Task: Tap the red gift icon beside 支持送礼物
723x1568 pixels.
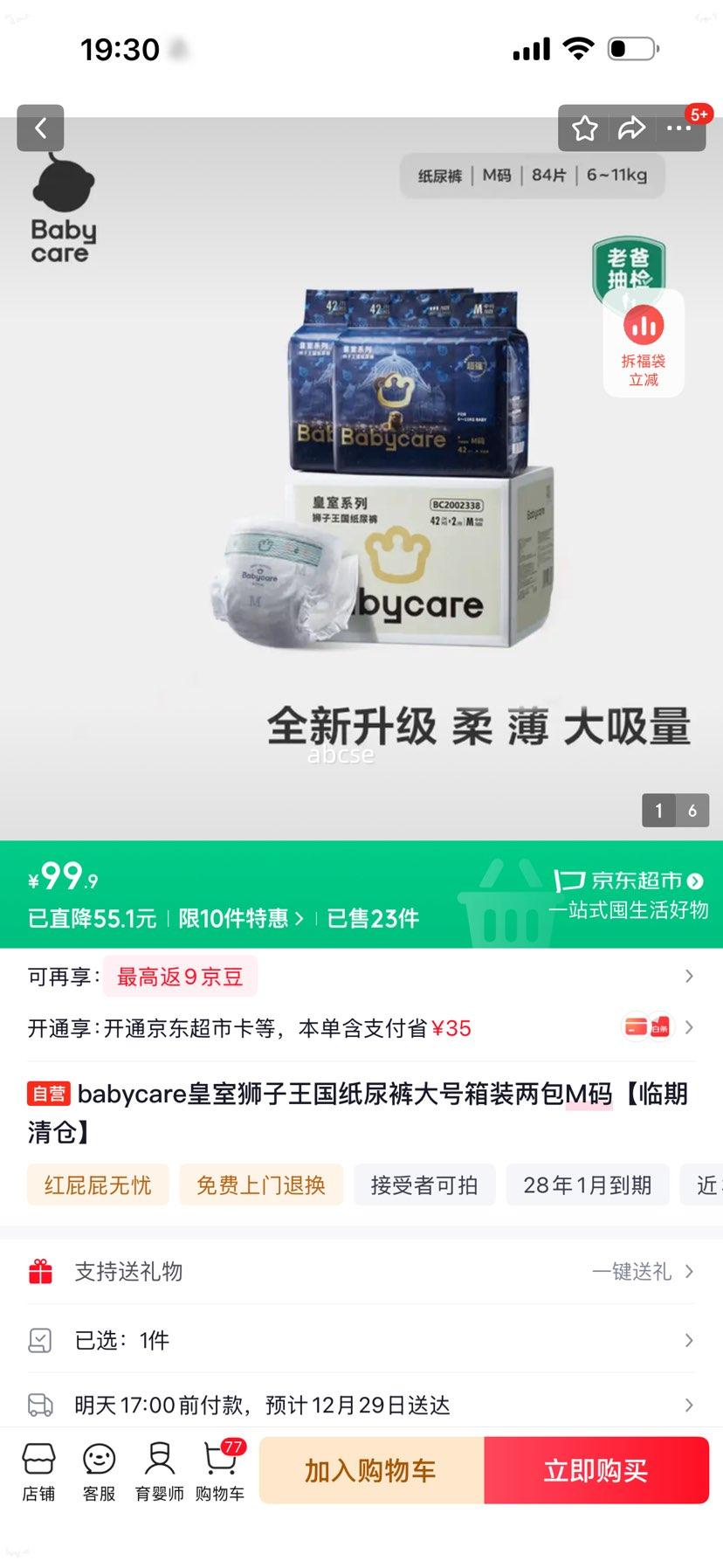Action: (x=39, y=1272)
